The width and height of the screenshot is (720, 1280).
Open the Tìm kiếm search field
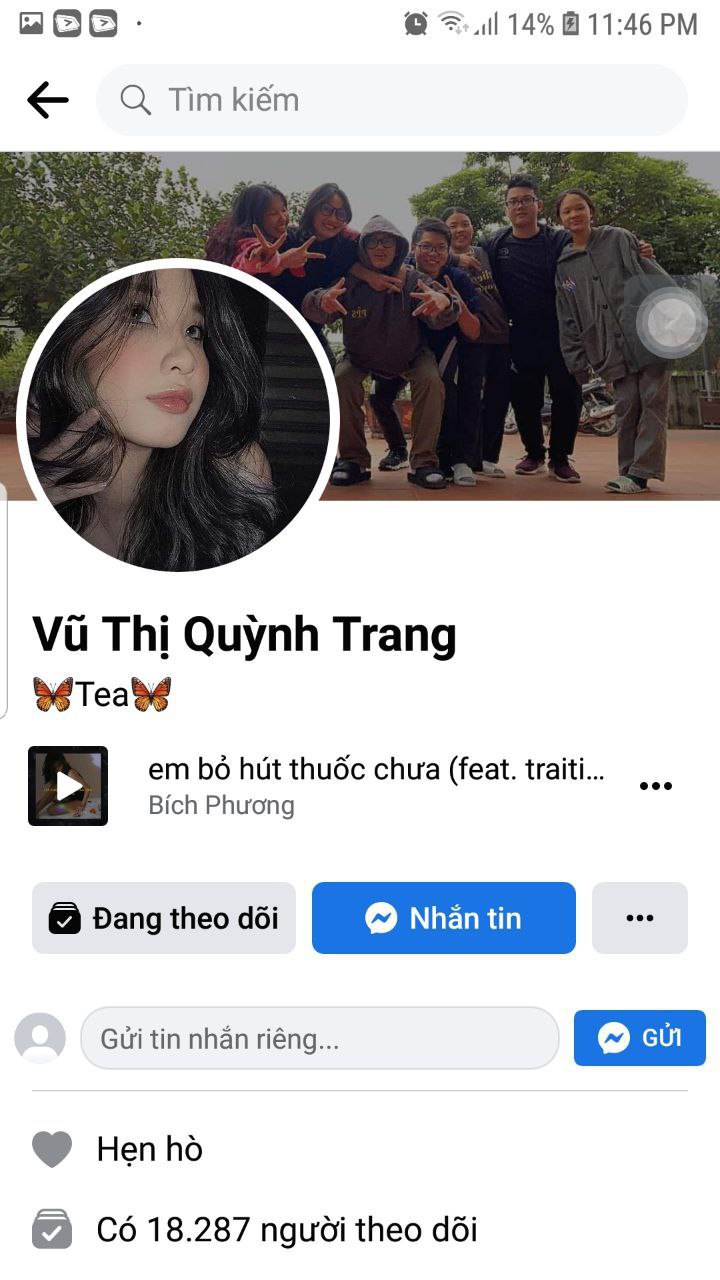tap(392, 100)
